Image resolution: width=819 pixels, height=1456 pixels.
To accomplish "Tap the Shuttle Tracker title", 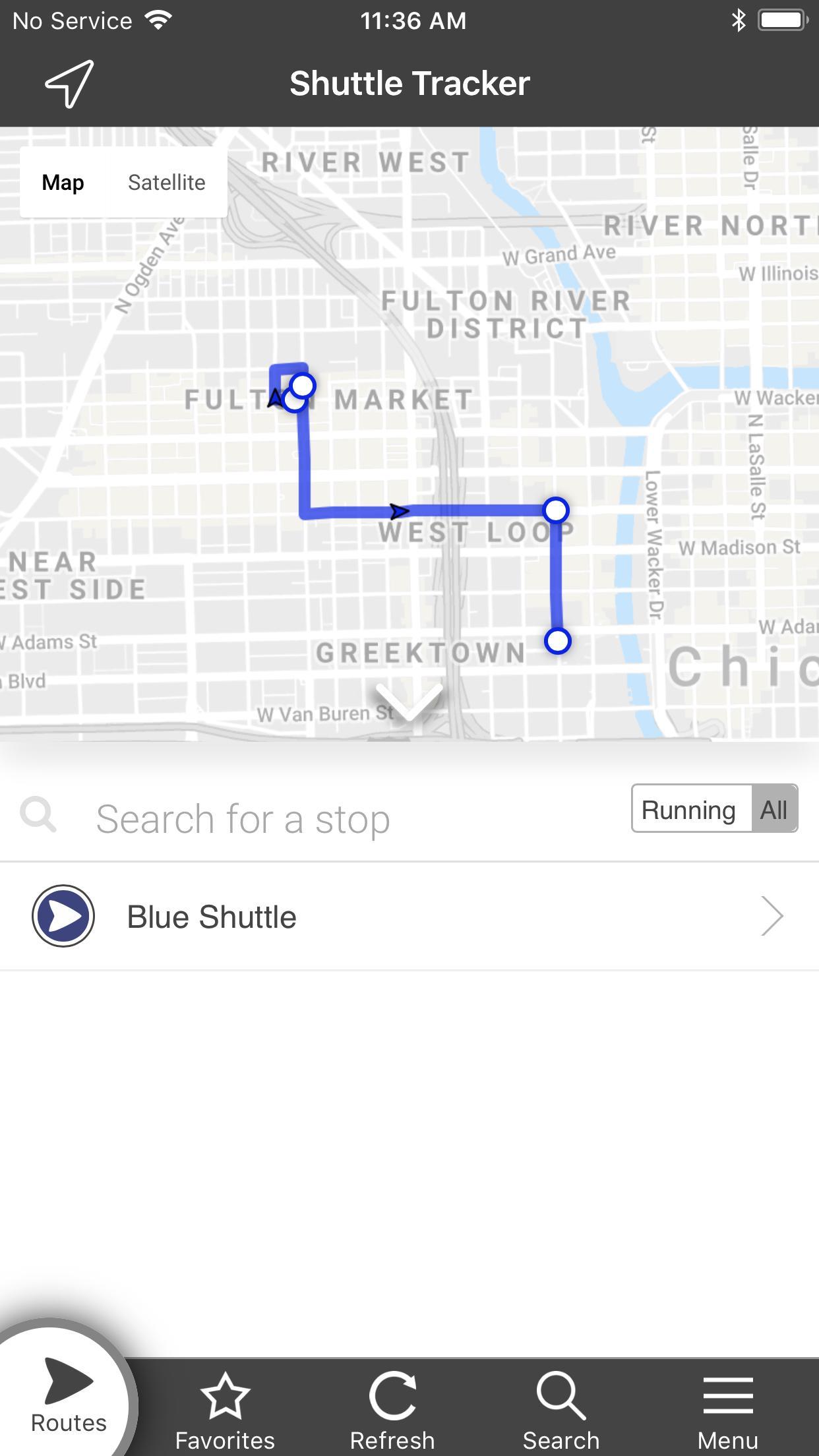I will tap(409, 82).
